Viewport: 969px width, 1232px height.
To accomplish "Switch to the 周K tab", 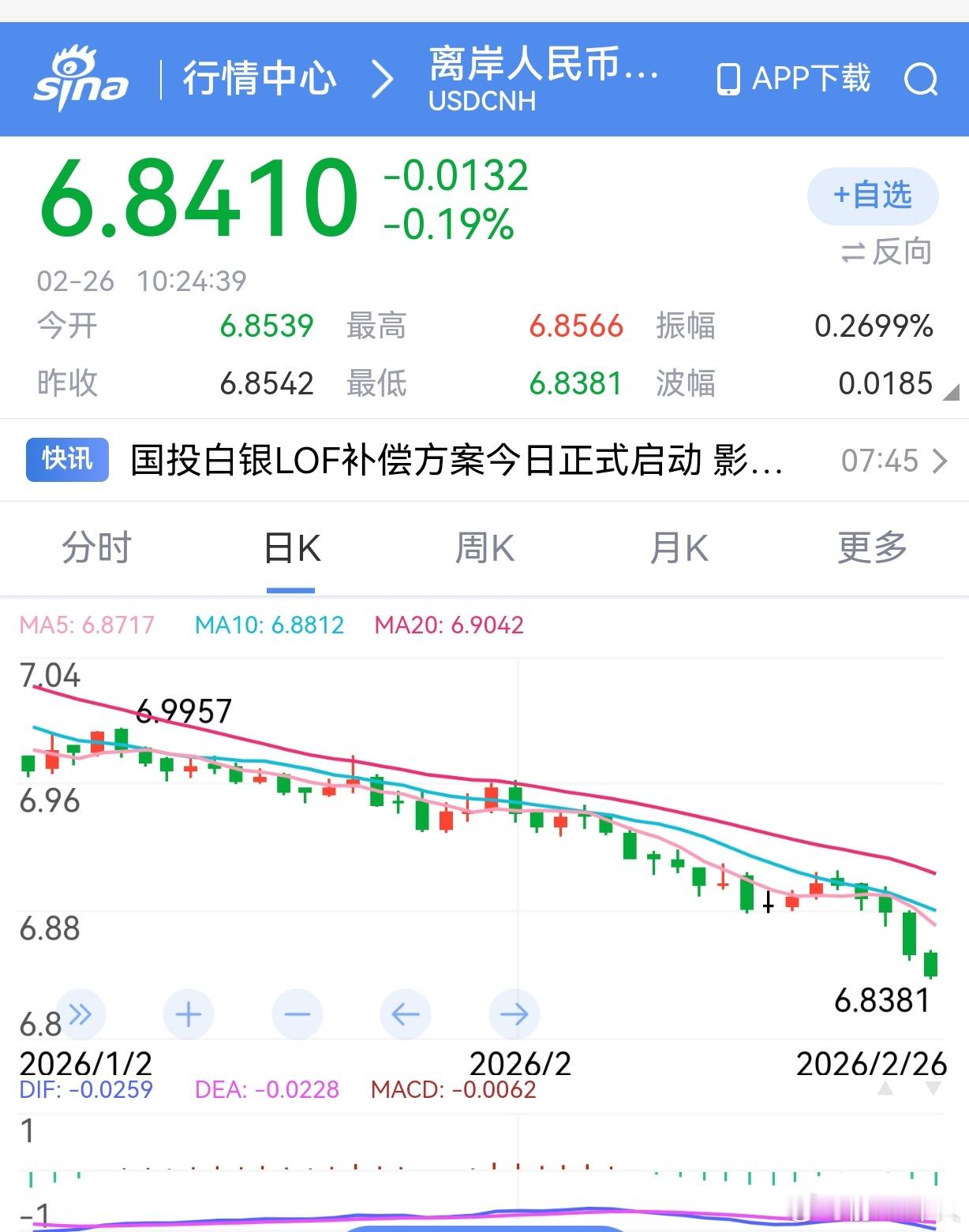I will click(x=484, y=548).
